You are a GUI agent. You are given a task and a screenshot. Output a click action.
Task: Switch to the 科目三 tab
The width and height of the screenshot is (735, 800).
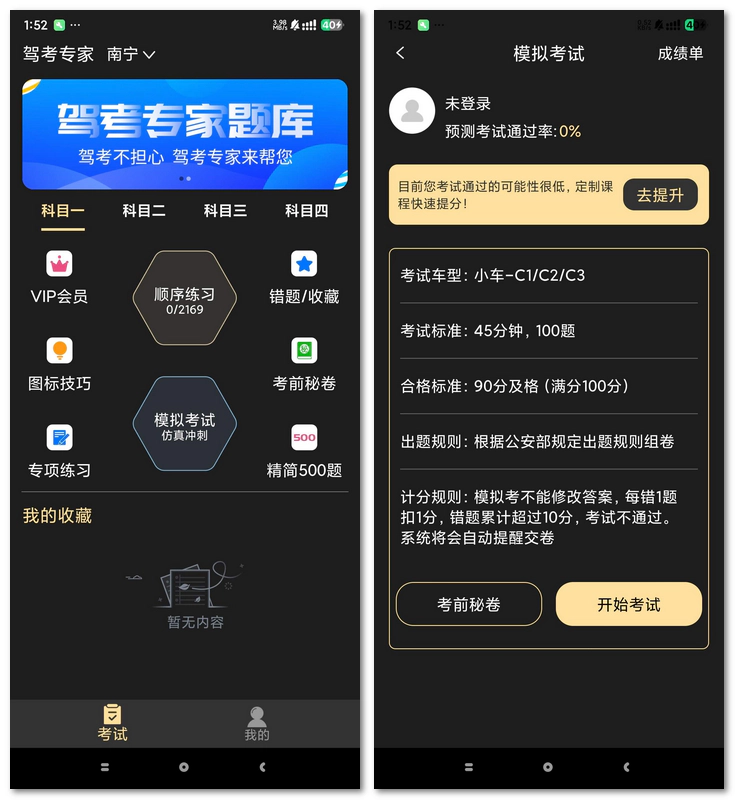click(225, 211)
